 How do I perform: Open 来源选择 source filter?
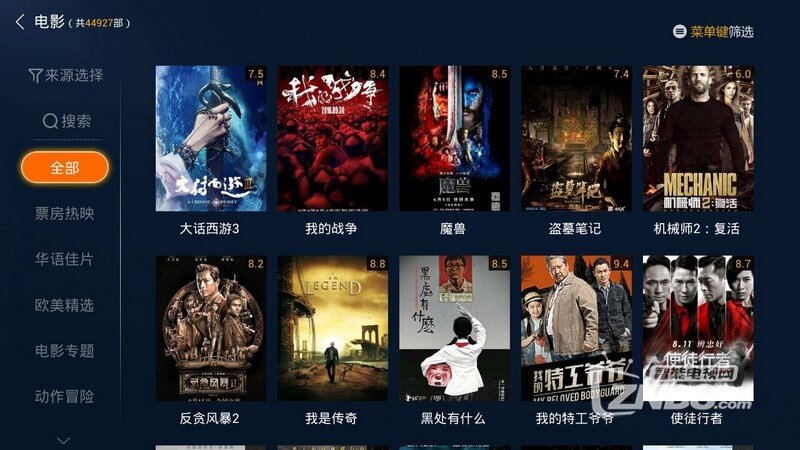click(x=66, y=75)
